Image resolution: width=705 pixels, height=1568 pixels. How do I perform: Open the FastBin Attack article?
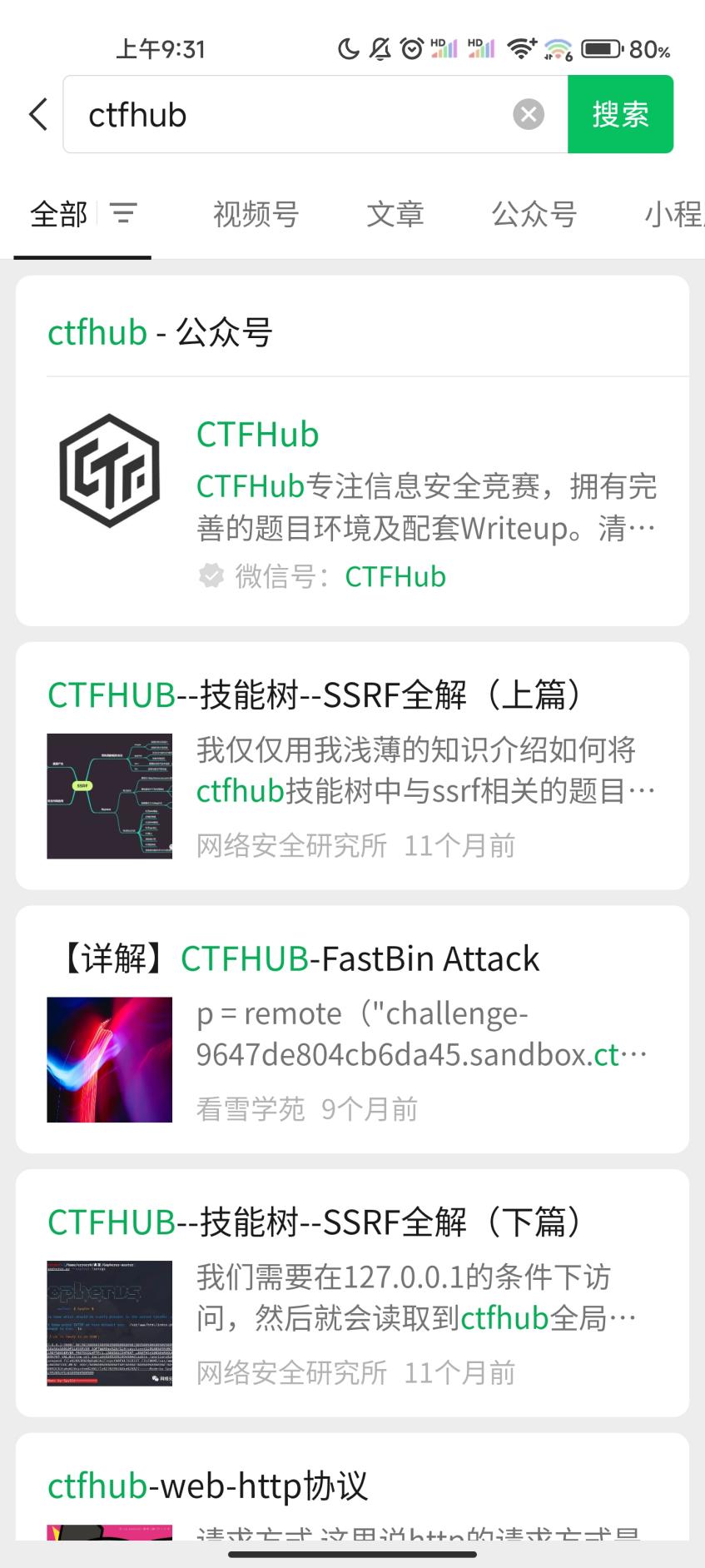coord(352,1029)
